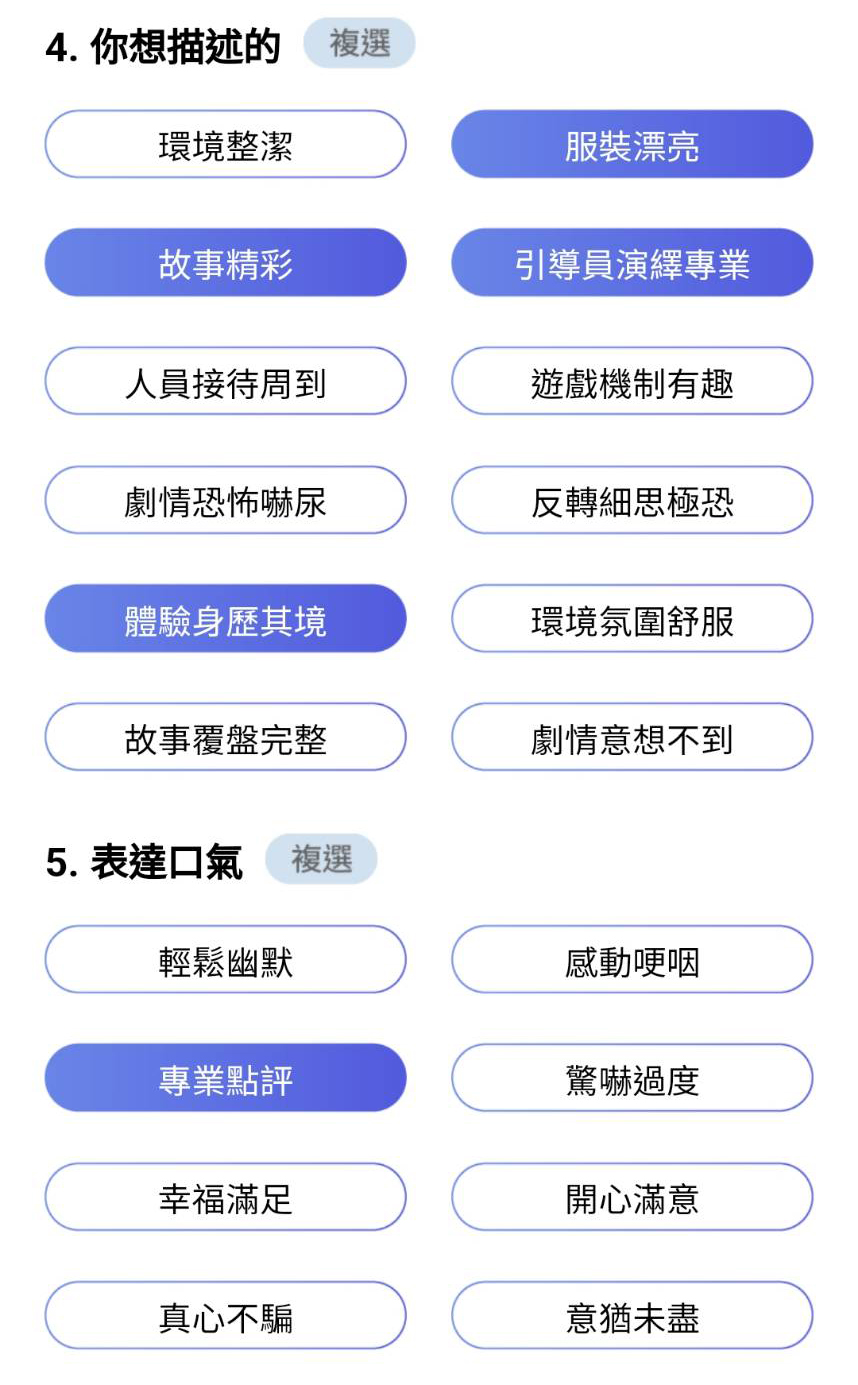
Task: Choose 人員接待周到
Action: click(225, 381)
